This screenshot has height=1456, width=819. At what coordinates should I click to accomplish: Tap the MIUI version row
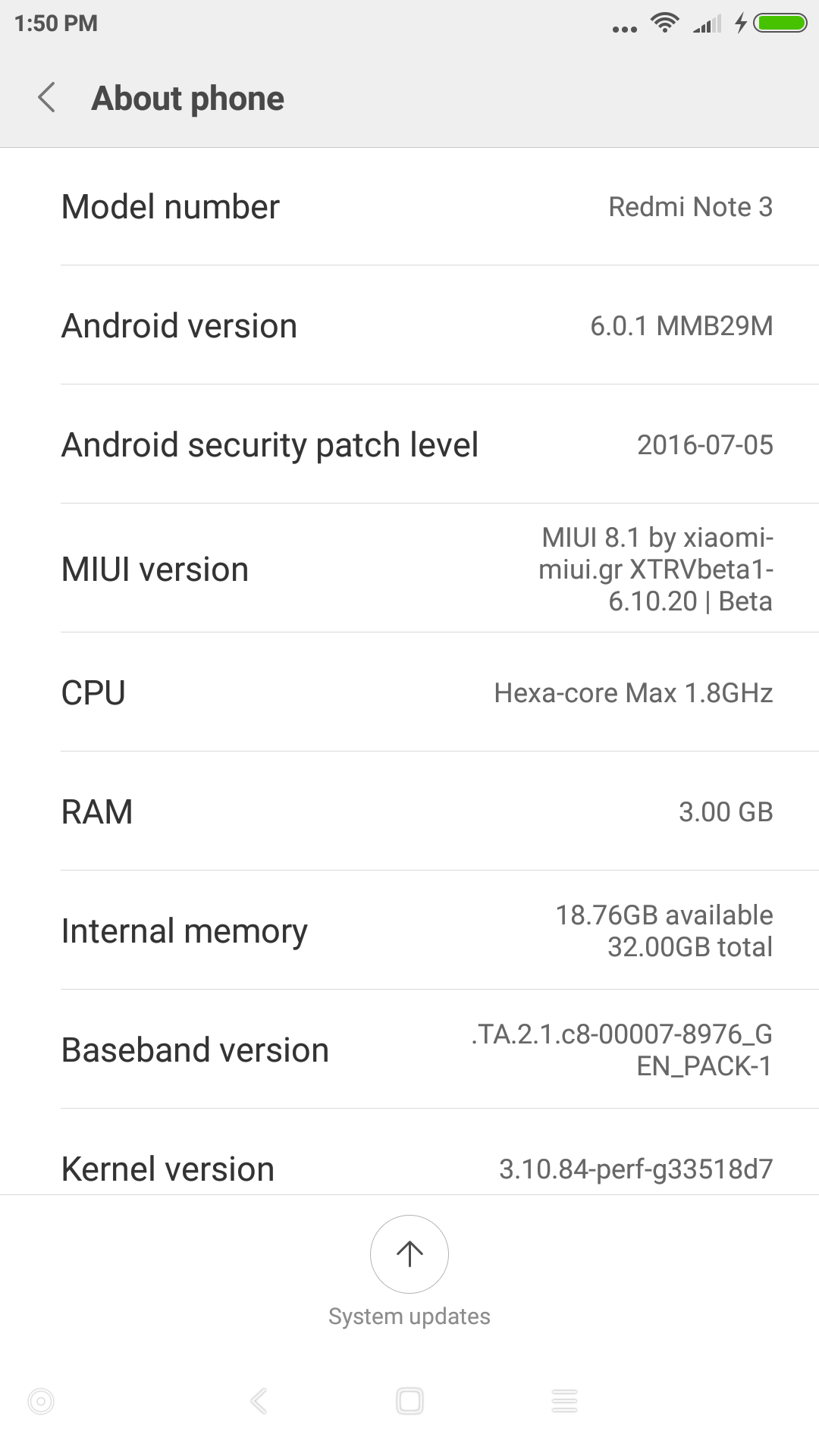(409, 569)
